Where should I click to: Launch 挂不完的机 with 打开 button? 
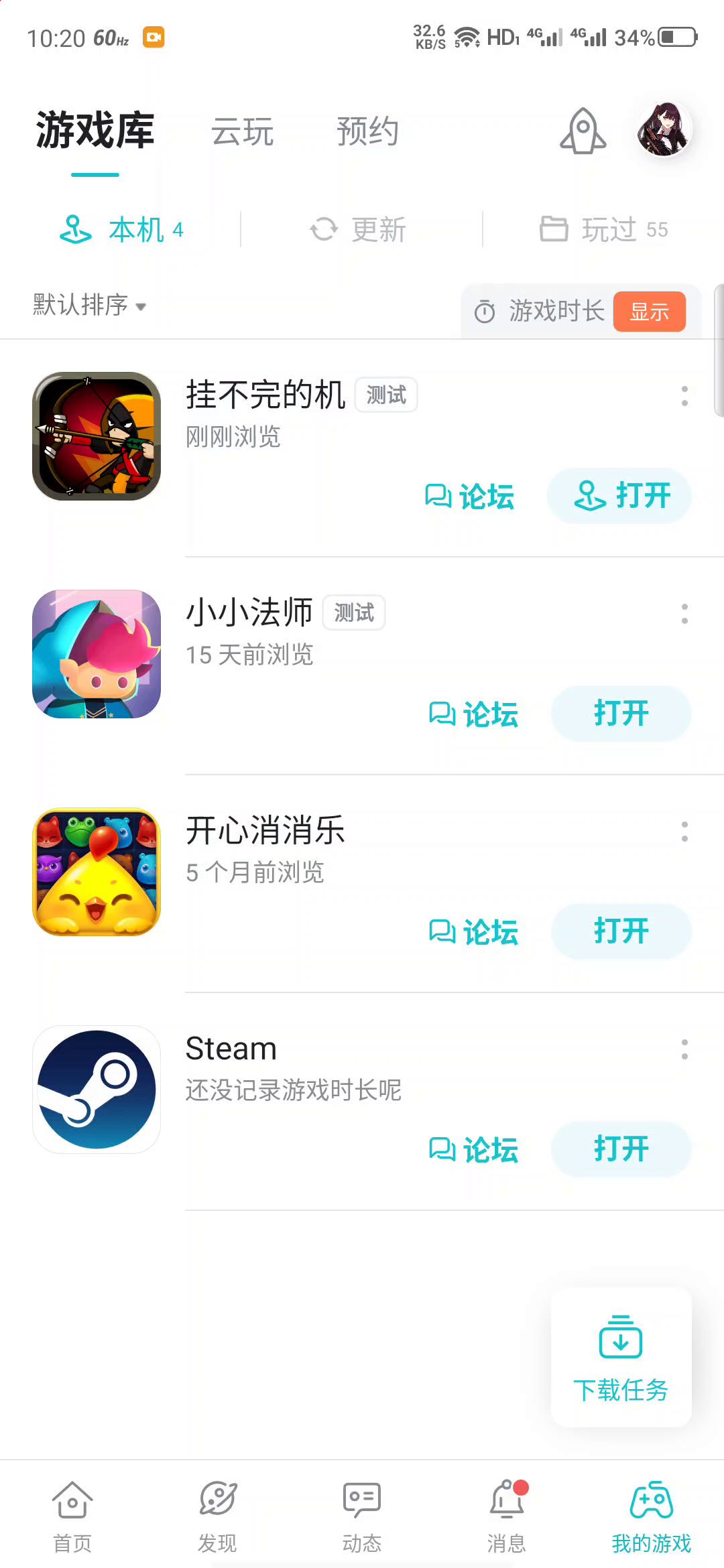(x=619, y=496)
